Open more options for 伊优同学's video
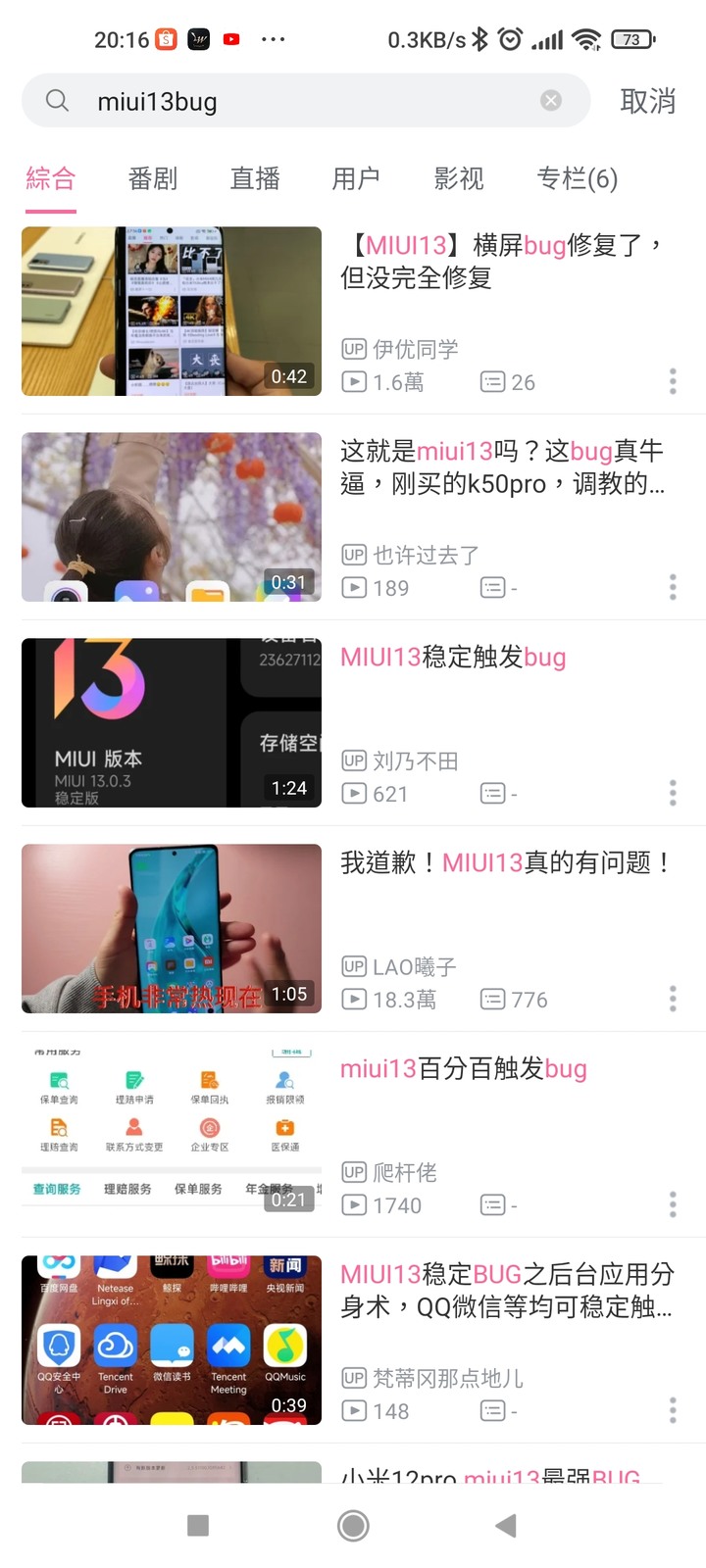Image resolution: width=706 pixels, height=1568 pixels. [x=673, y=381]
